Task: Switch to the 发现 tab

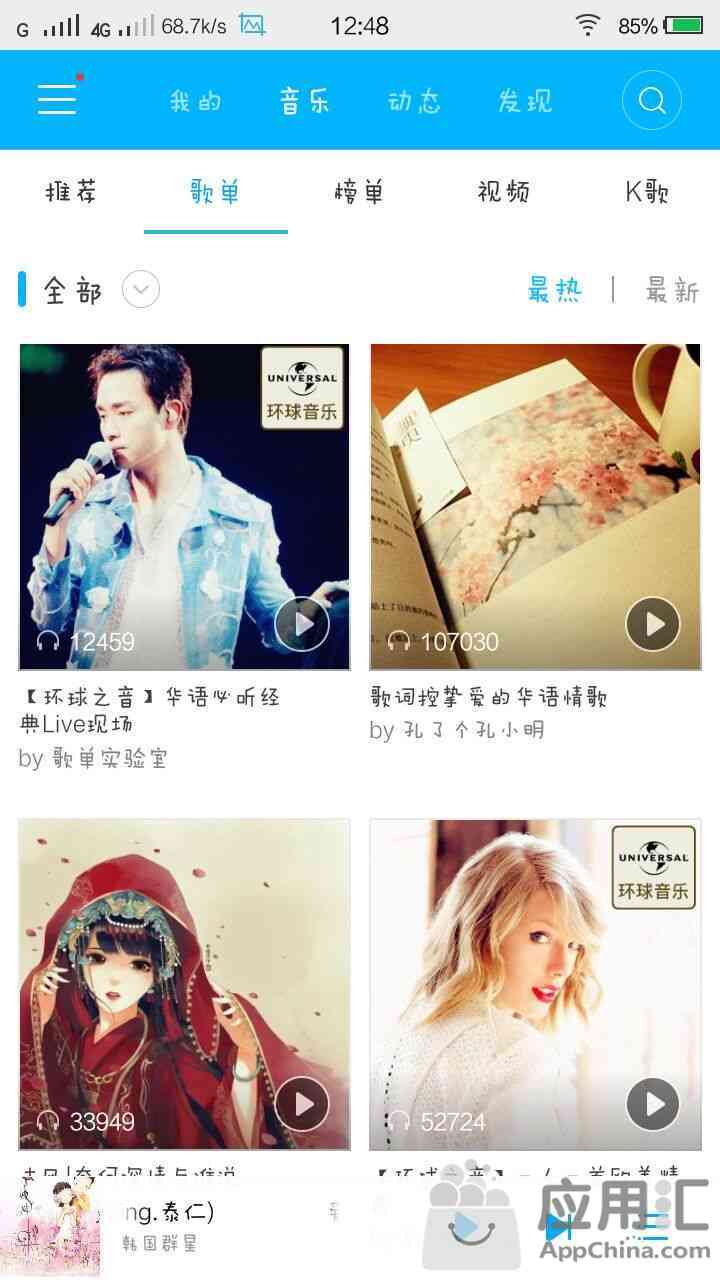Action: pyautogui.click(x=525, y=101)
